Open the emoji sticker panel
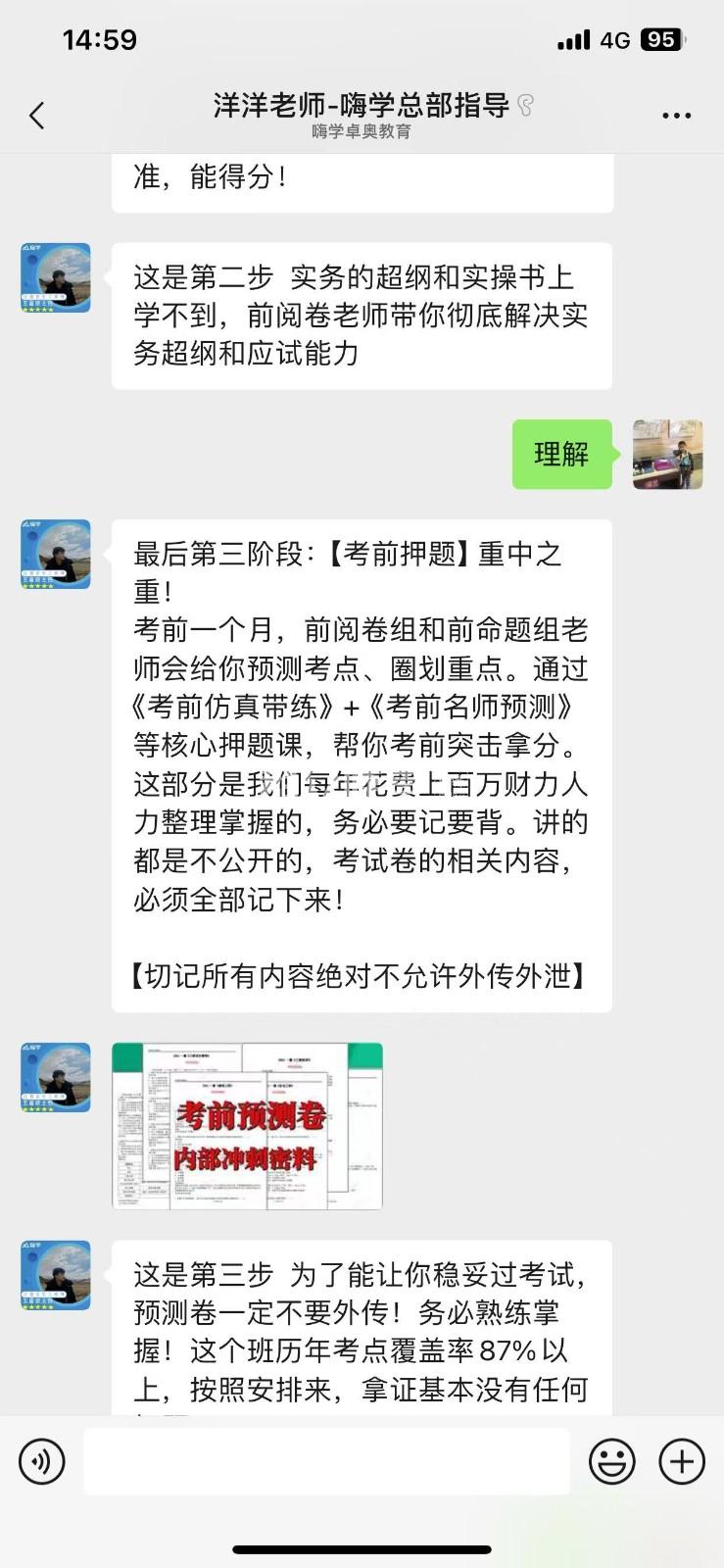Screen dimensions: 724x1568 pos(611,1461)
